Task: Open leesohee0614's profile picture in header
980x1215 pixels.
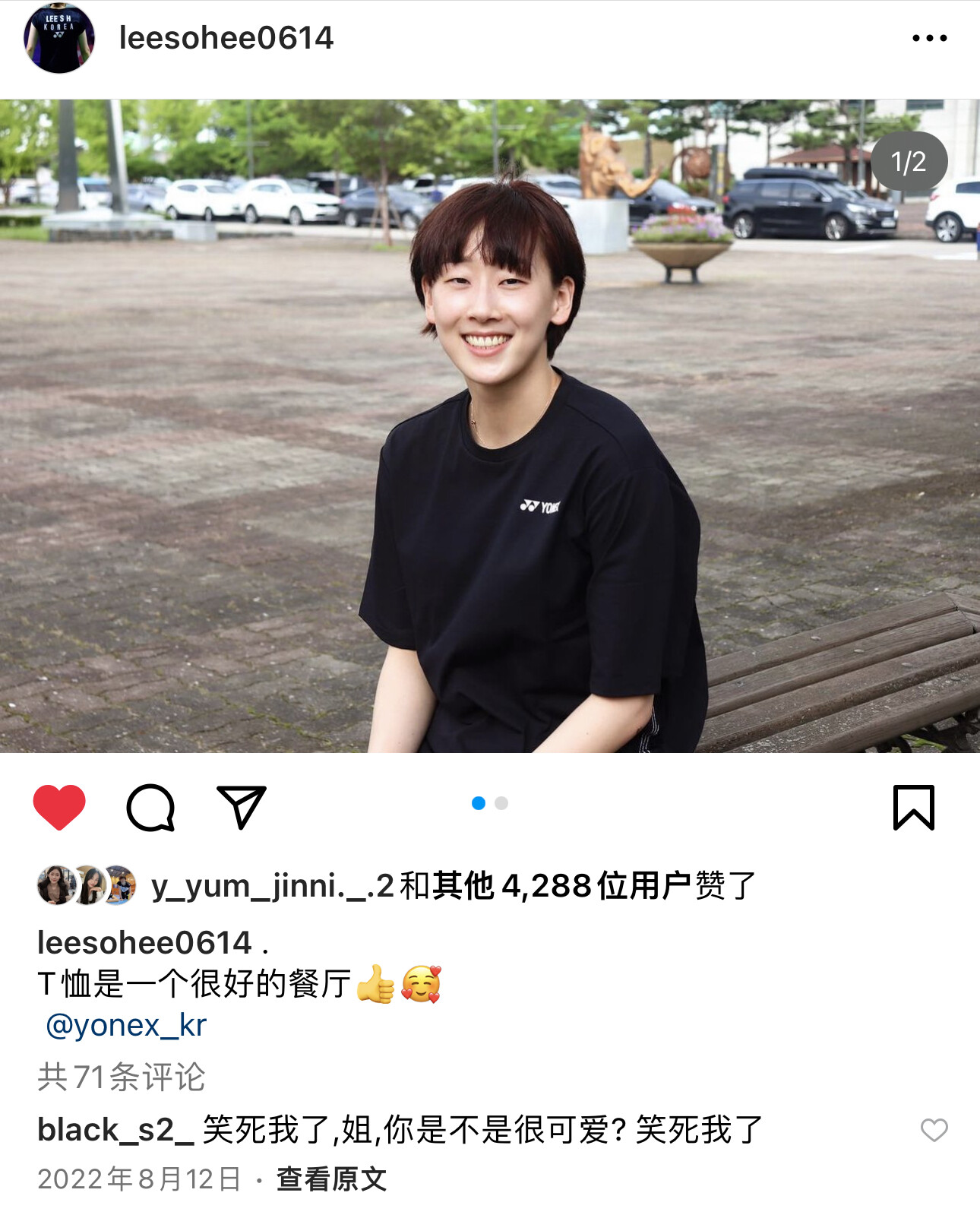Action: point(59,38)
